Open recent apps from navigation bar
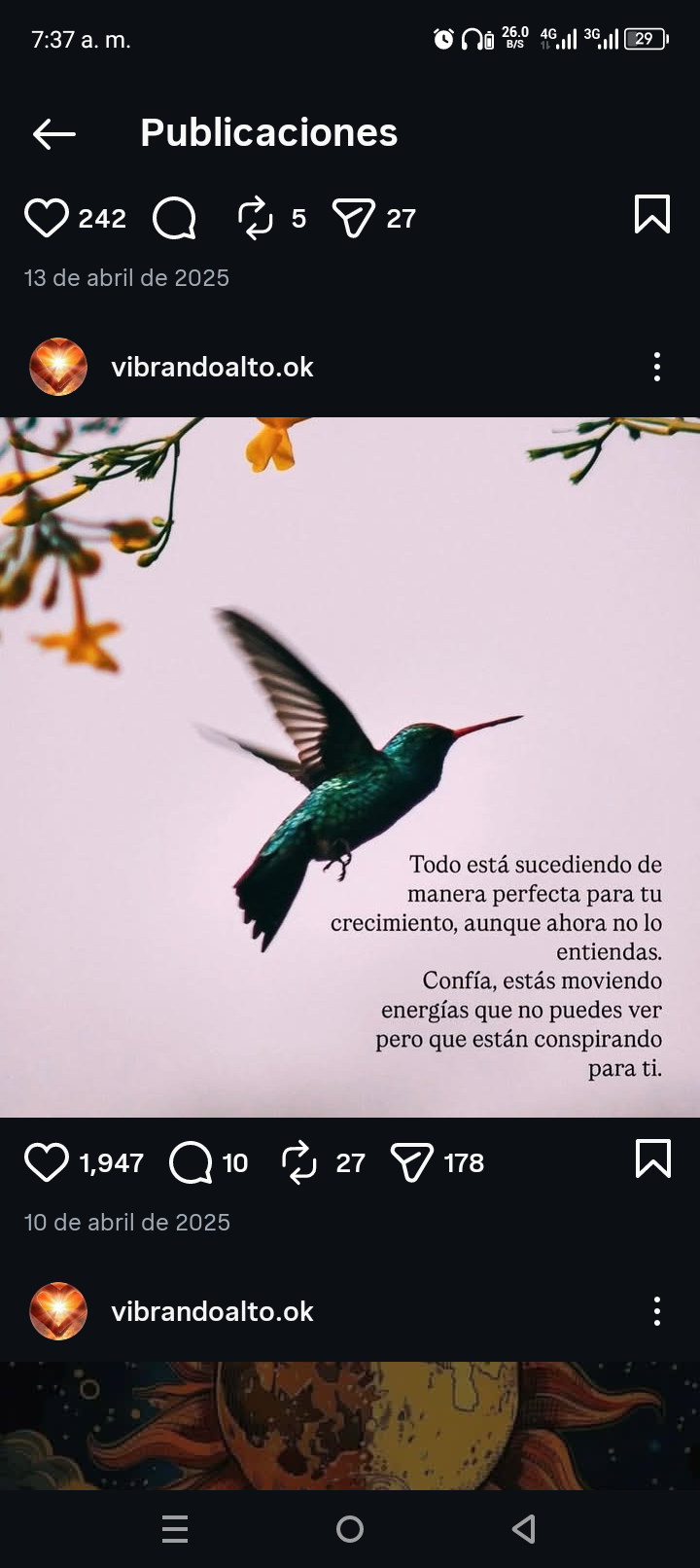This screenshot has width=700, height=1568. 175,1529
